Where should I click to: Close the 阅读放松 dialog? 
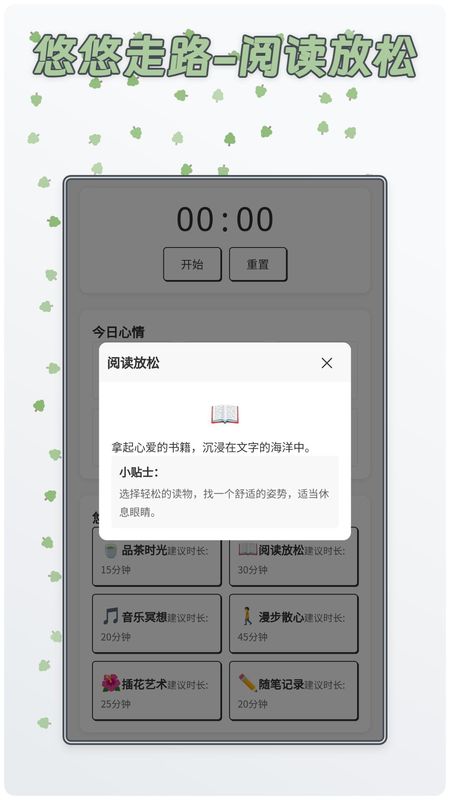[x=327, y=363]
